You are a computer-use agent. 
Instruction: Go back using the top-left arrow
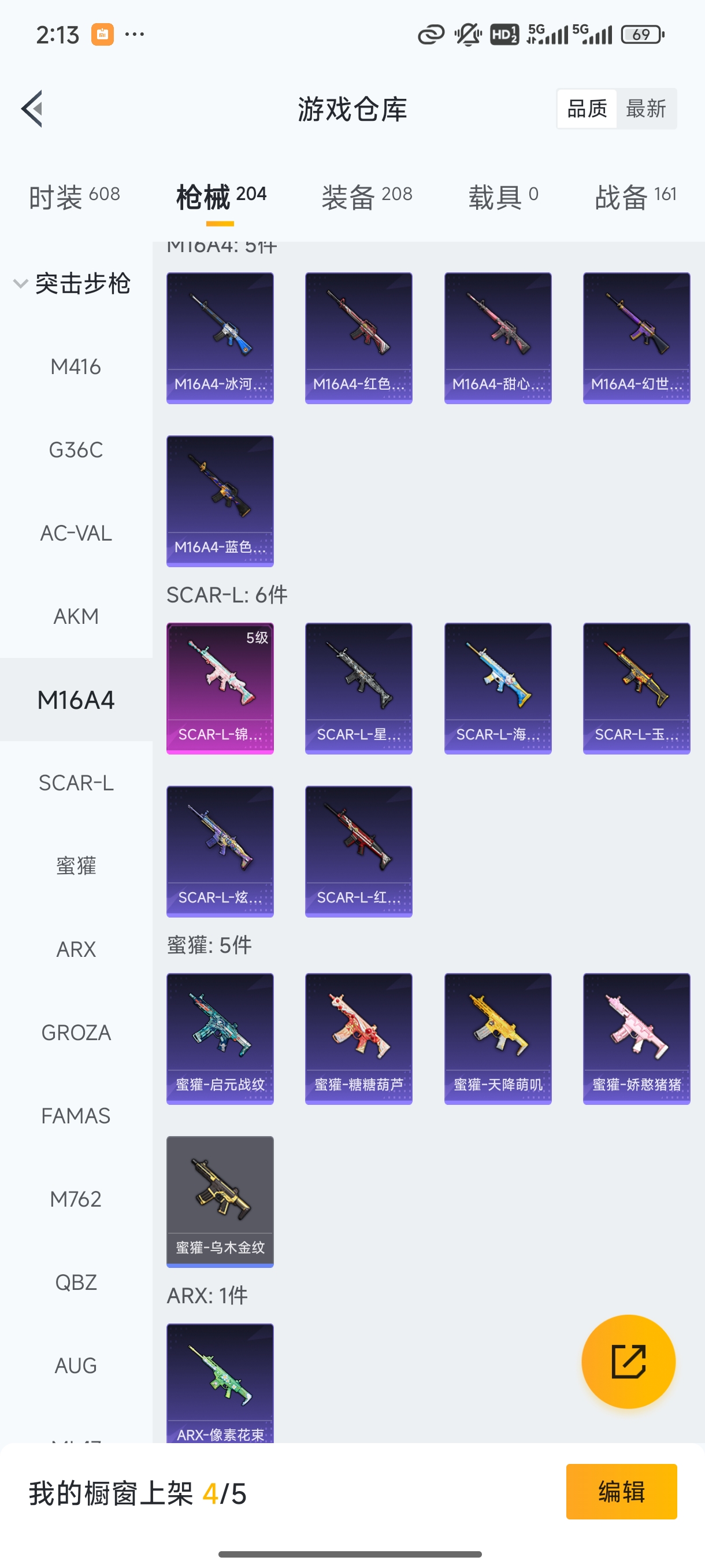tap(32, 109)
